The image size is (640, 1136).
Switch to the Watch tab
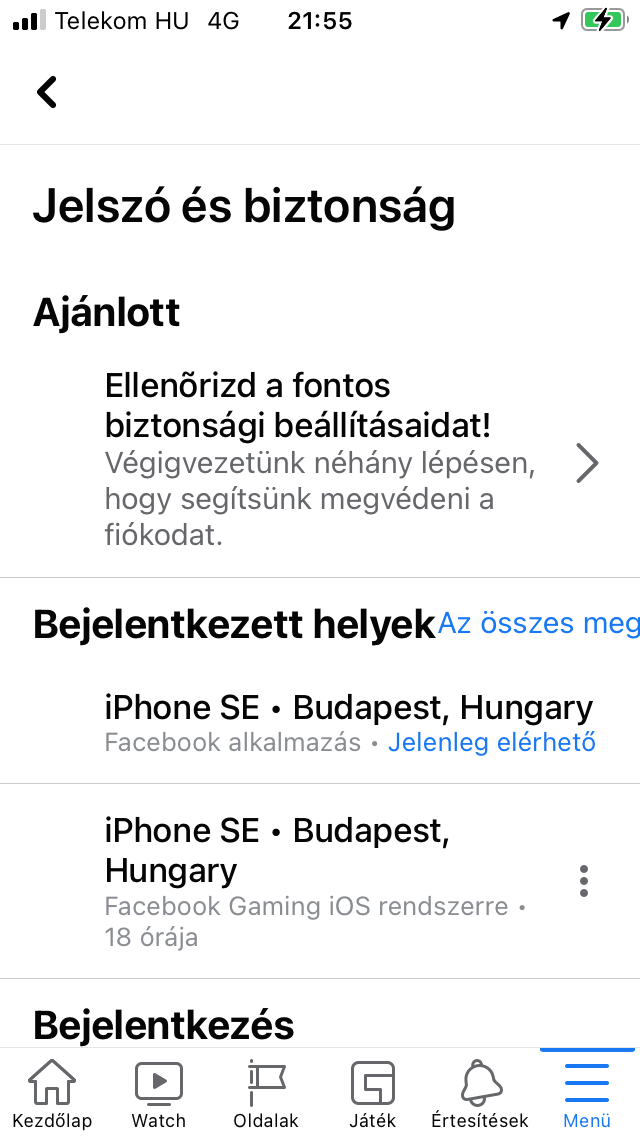tap(159, 1093)
